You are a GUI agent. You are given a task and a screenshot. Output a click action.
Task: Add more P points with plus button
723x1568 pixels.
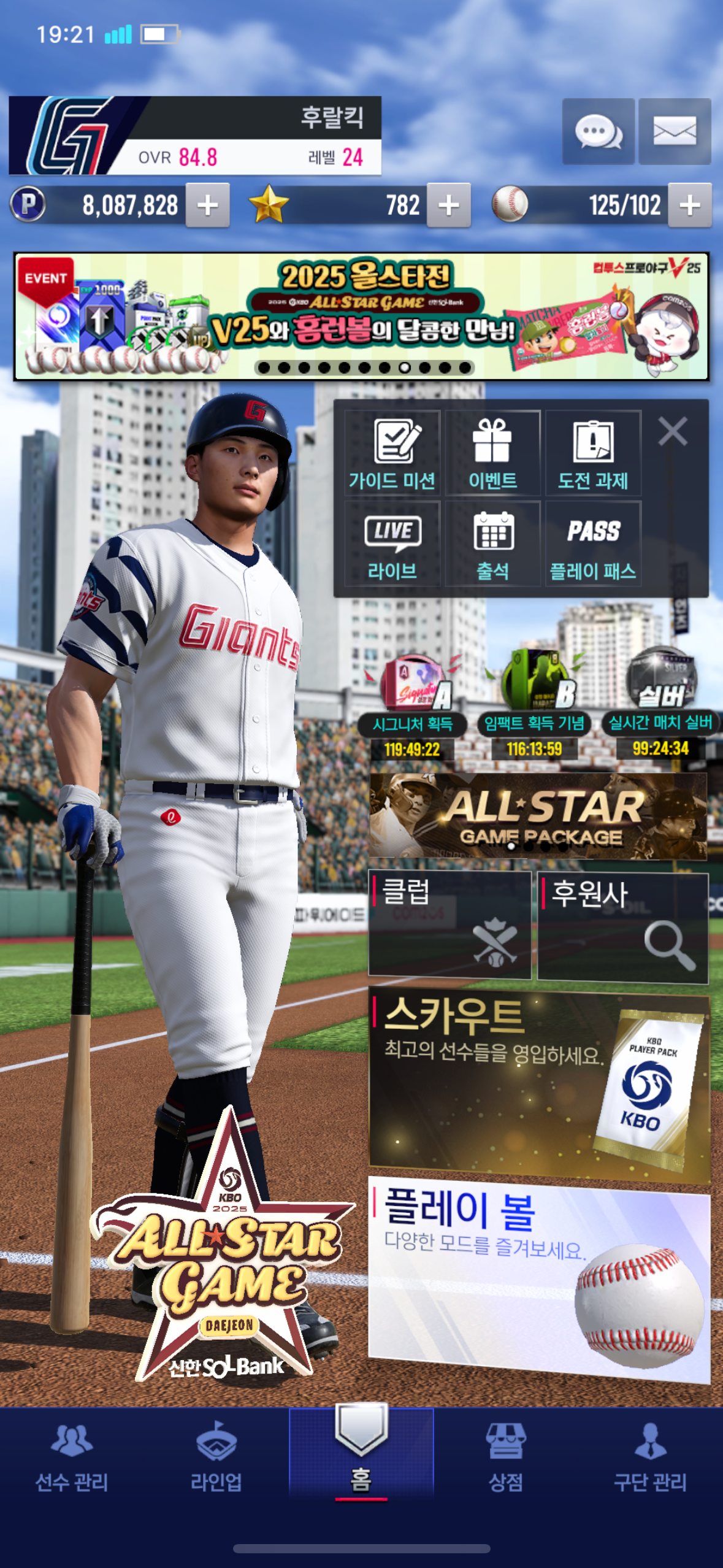pyautogui.click(x=208, y=206)
